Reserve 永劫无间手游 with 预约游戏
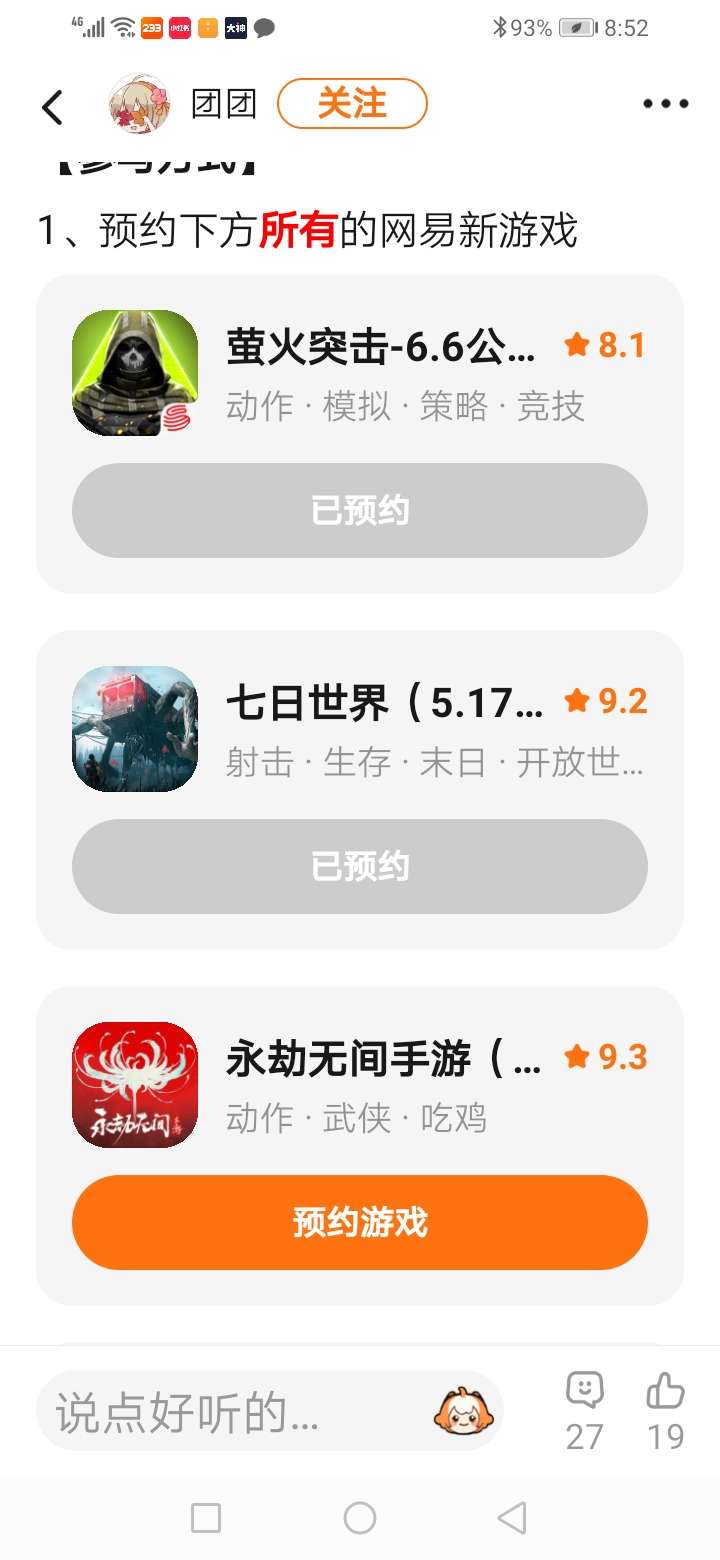 tap(360, 1222)
